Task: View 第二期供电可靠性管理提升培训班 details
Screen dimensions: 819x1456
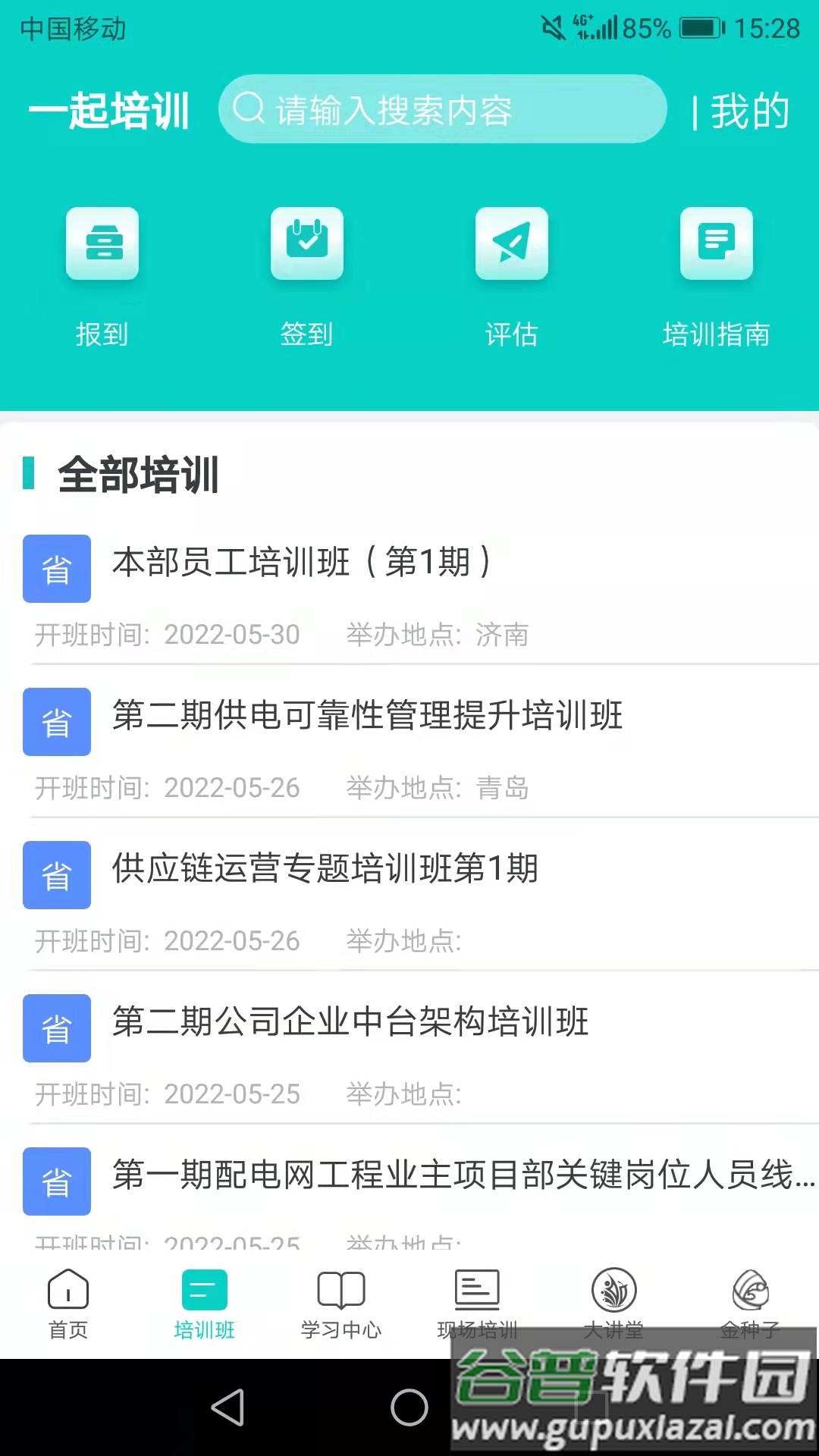Action: (367, 716)
